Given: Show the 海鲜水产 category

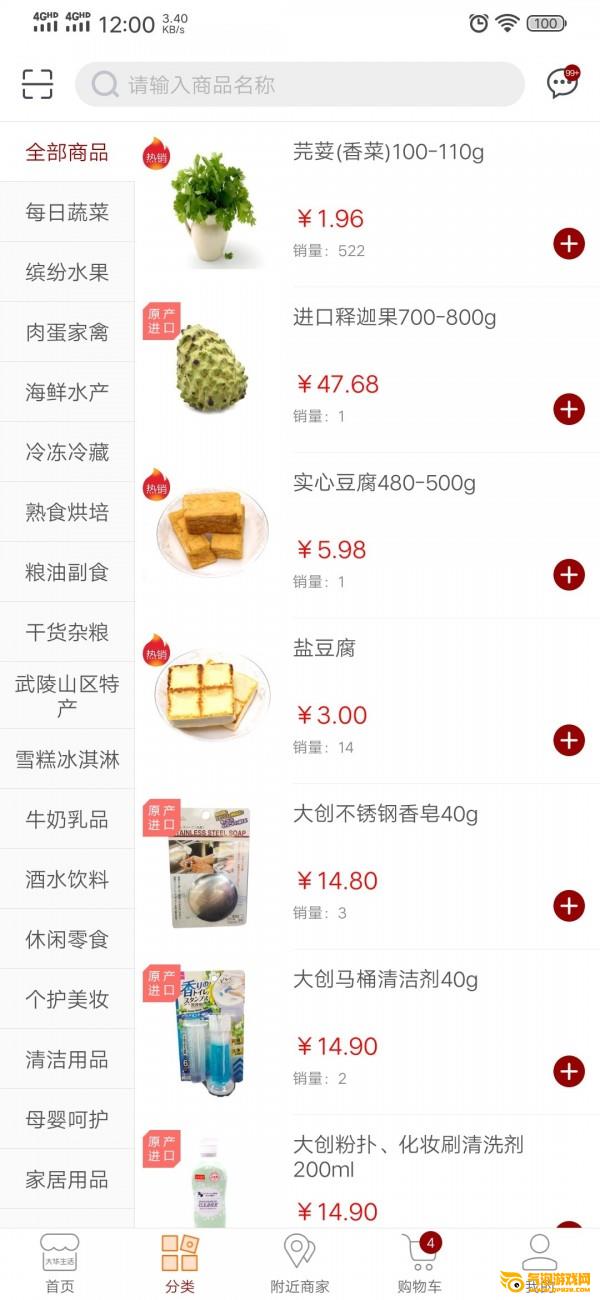Looking at the screenshot, I should (x=67, y=392).
